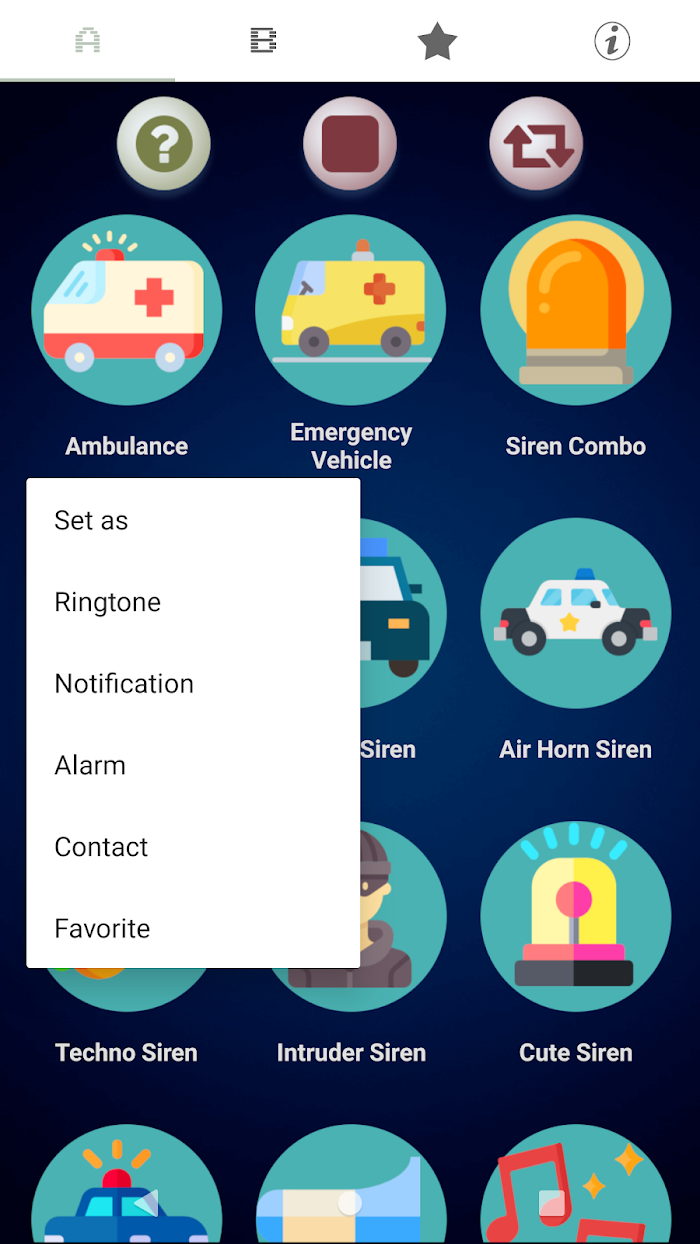The width and height of the screenshot is (700, 1244).
Task: Switch to the favorites star tab
Action: tap(437, 41)
